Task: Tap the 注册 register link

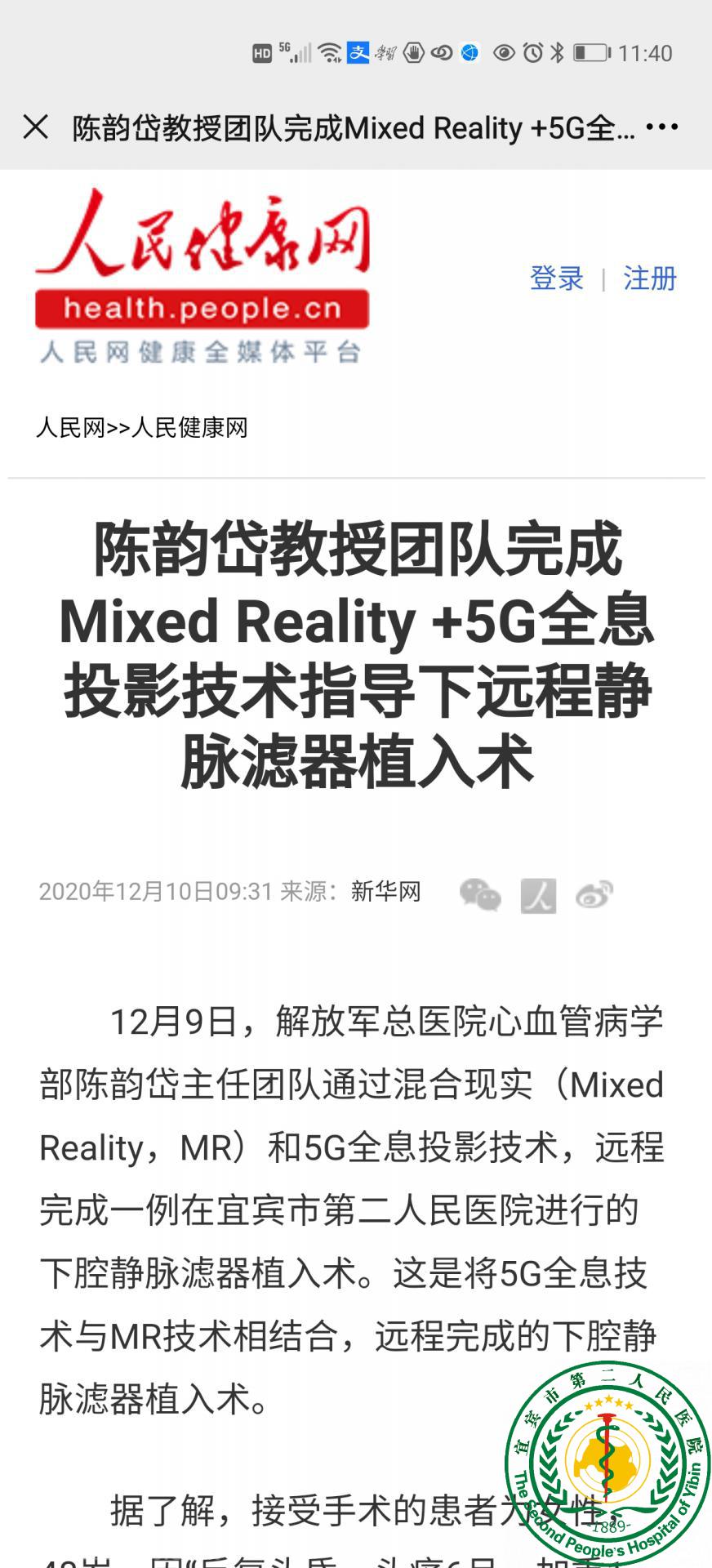Action: tap(650, 278)
